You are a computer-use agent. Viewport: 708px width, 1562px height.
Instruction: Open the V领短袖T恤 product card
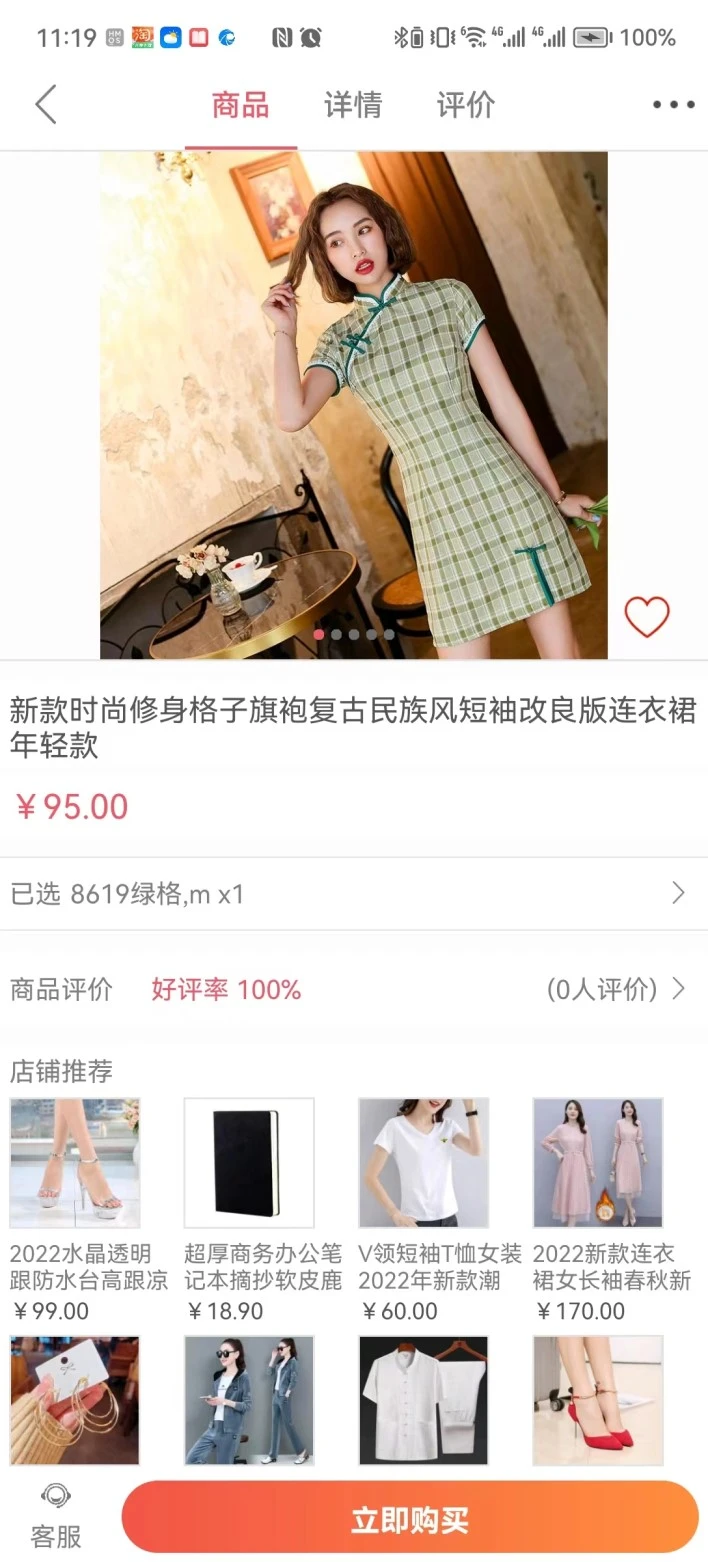[x=423, y=1163]
